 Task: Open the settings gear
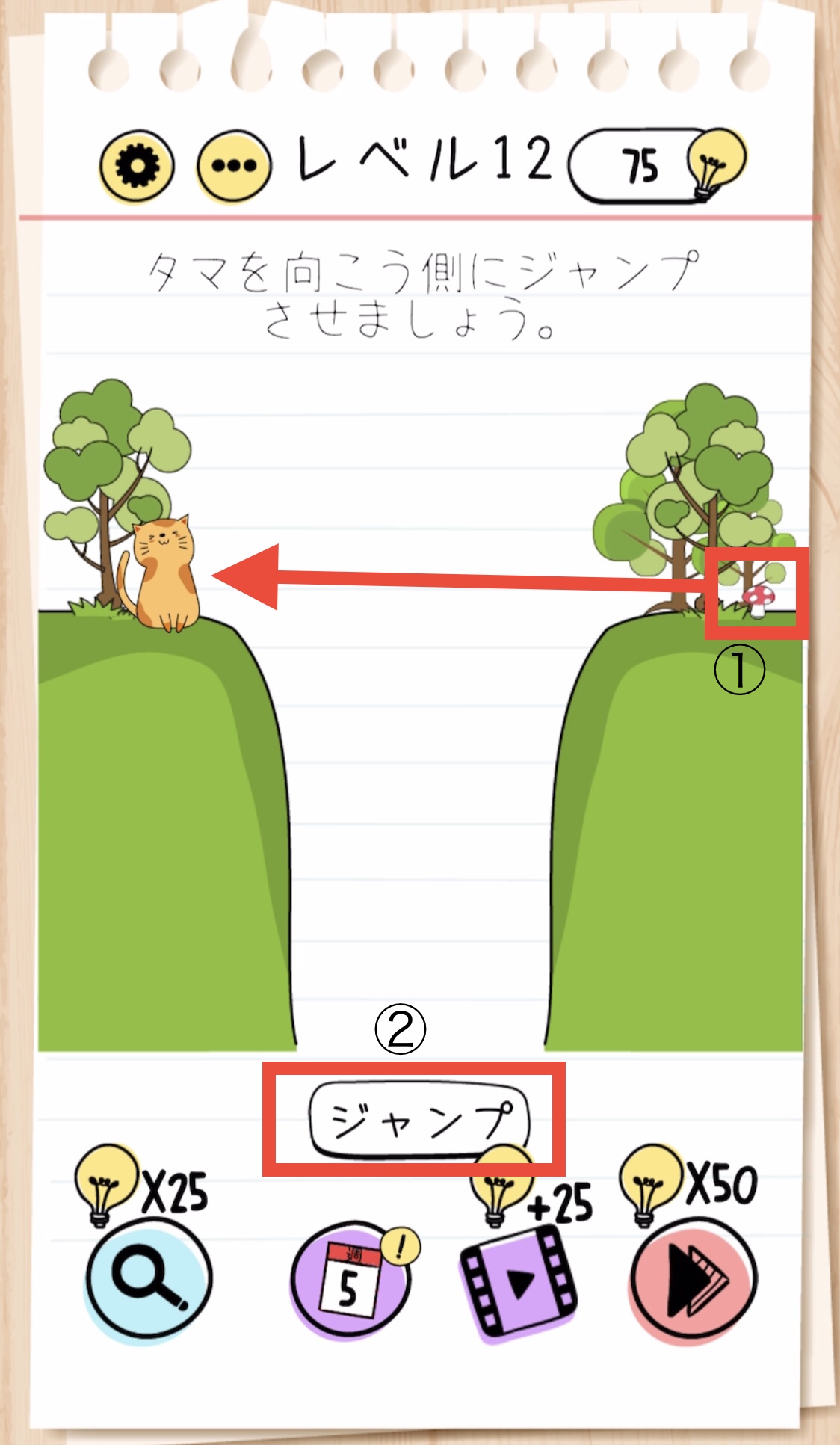coord(137,165)
